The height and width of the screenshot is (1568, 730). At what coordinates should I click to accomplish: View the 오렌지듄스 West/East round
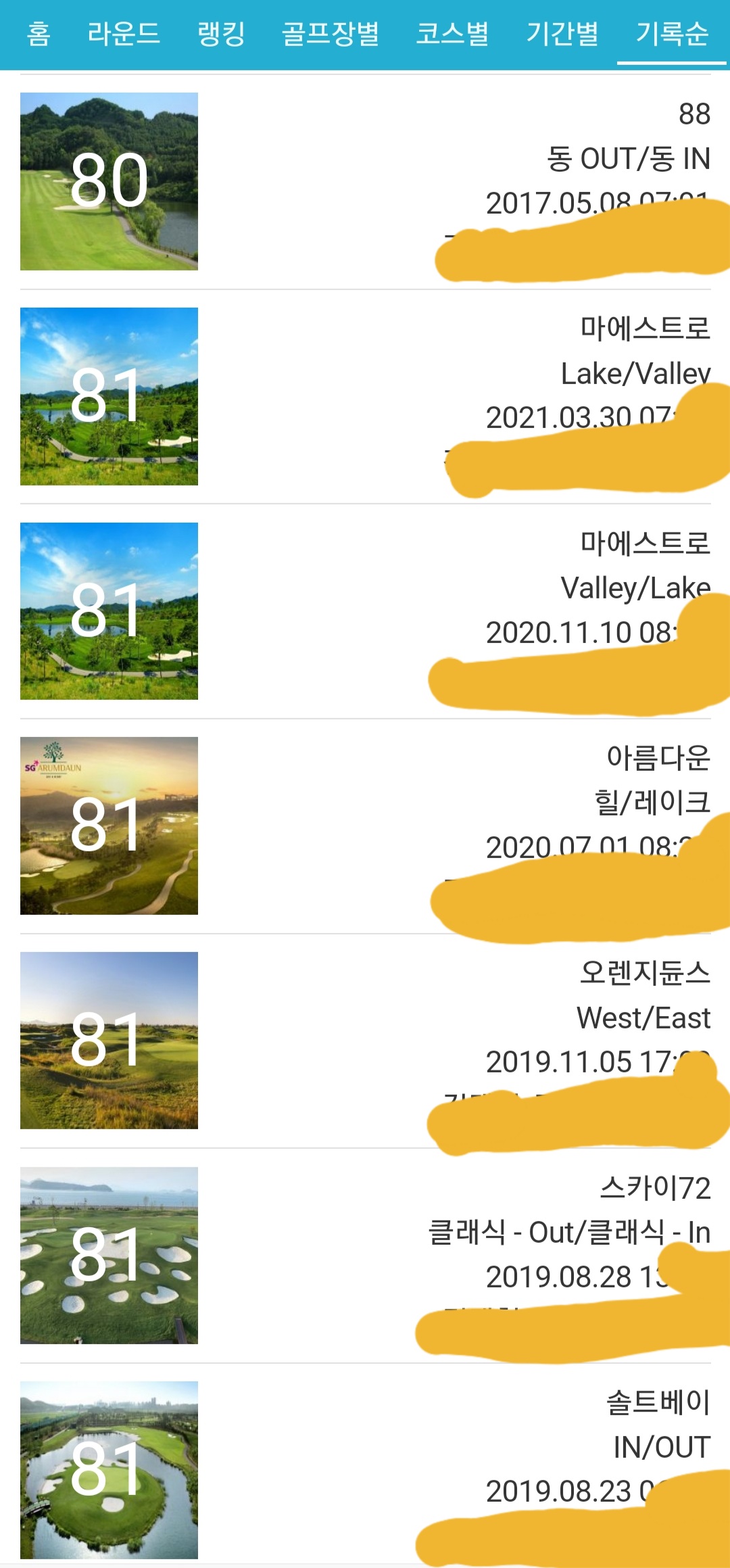(x=365, y=1041)
